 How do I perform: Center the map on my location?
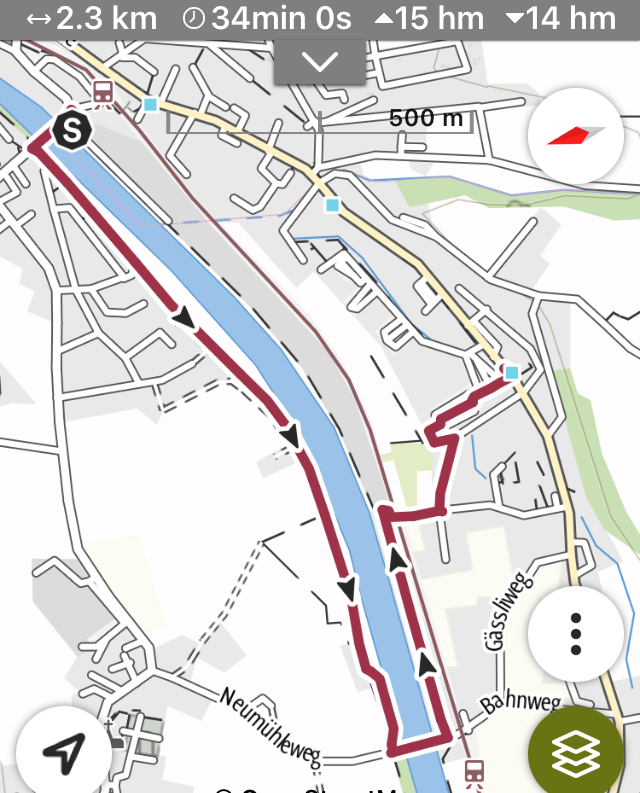coord(64,752)
